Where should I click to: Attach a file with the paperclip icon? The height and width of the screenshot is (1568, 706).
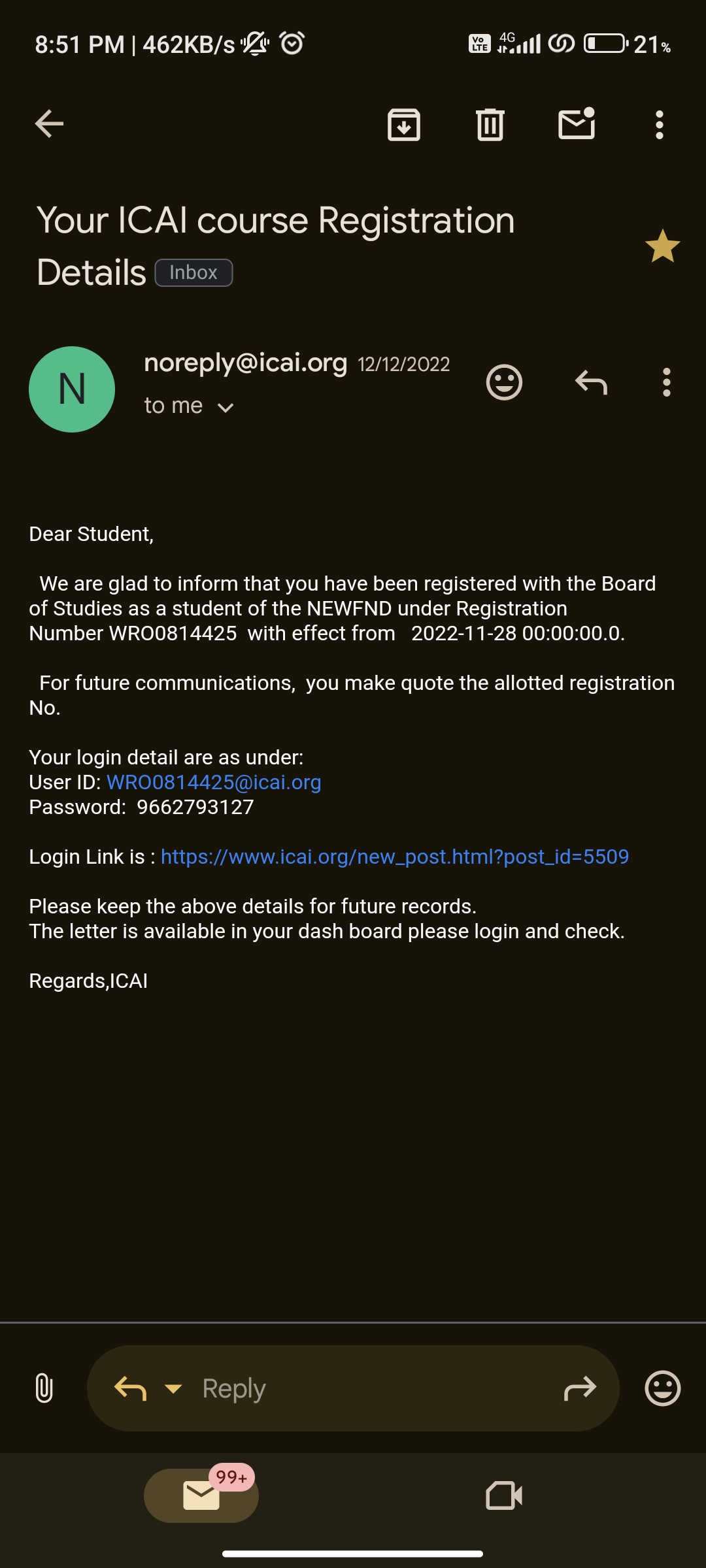44,1388
